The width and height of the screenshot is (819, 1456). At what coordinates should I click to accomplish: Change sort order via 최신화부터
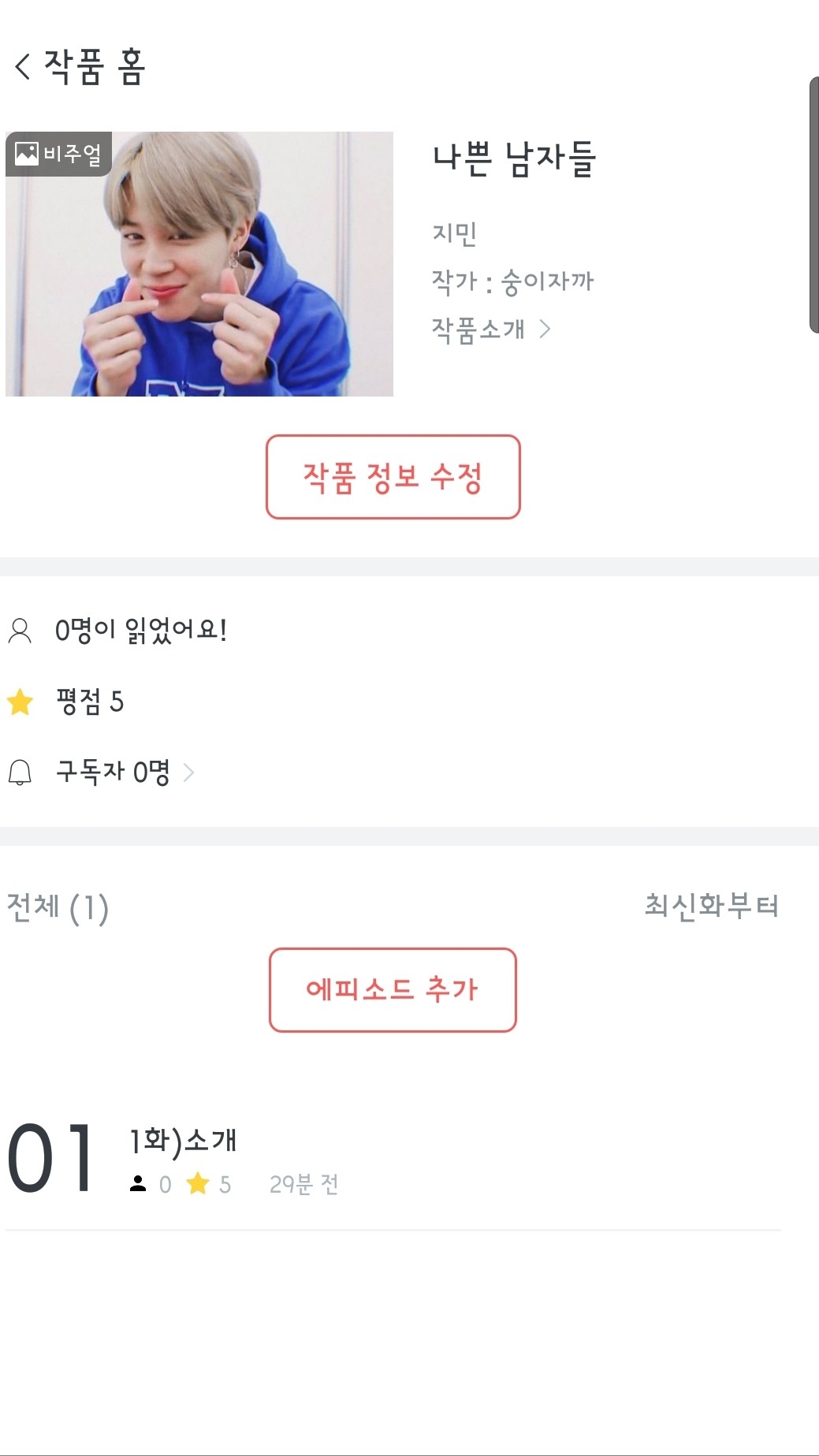click(711, 906)
